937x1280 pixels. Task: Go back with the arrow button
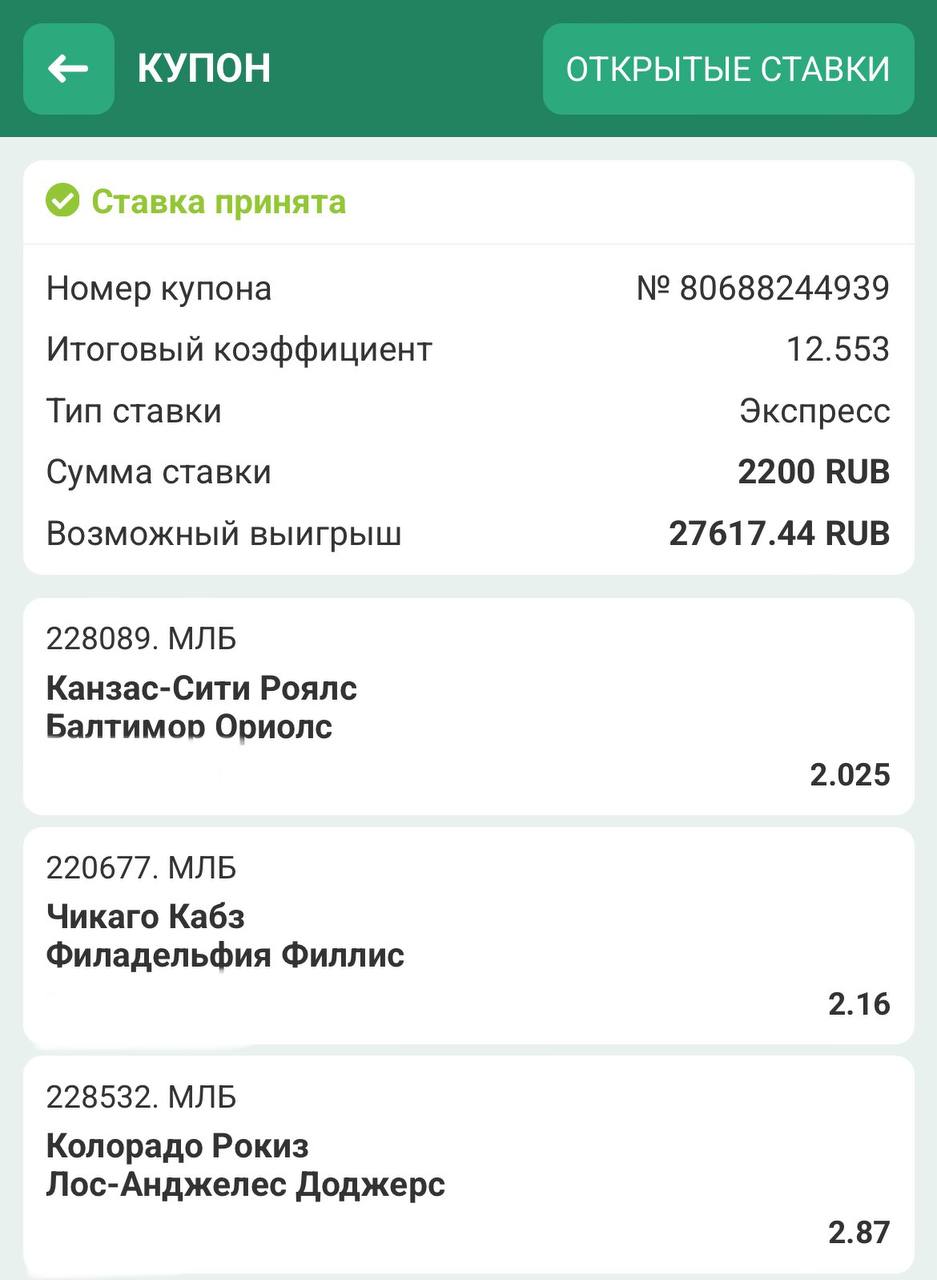[68, 69]
